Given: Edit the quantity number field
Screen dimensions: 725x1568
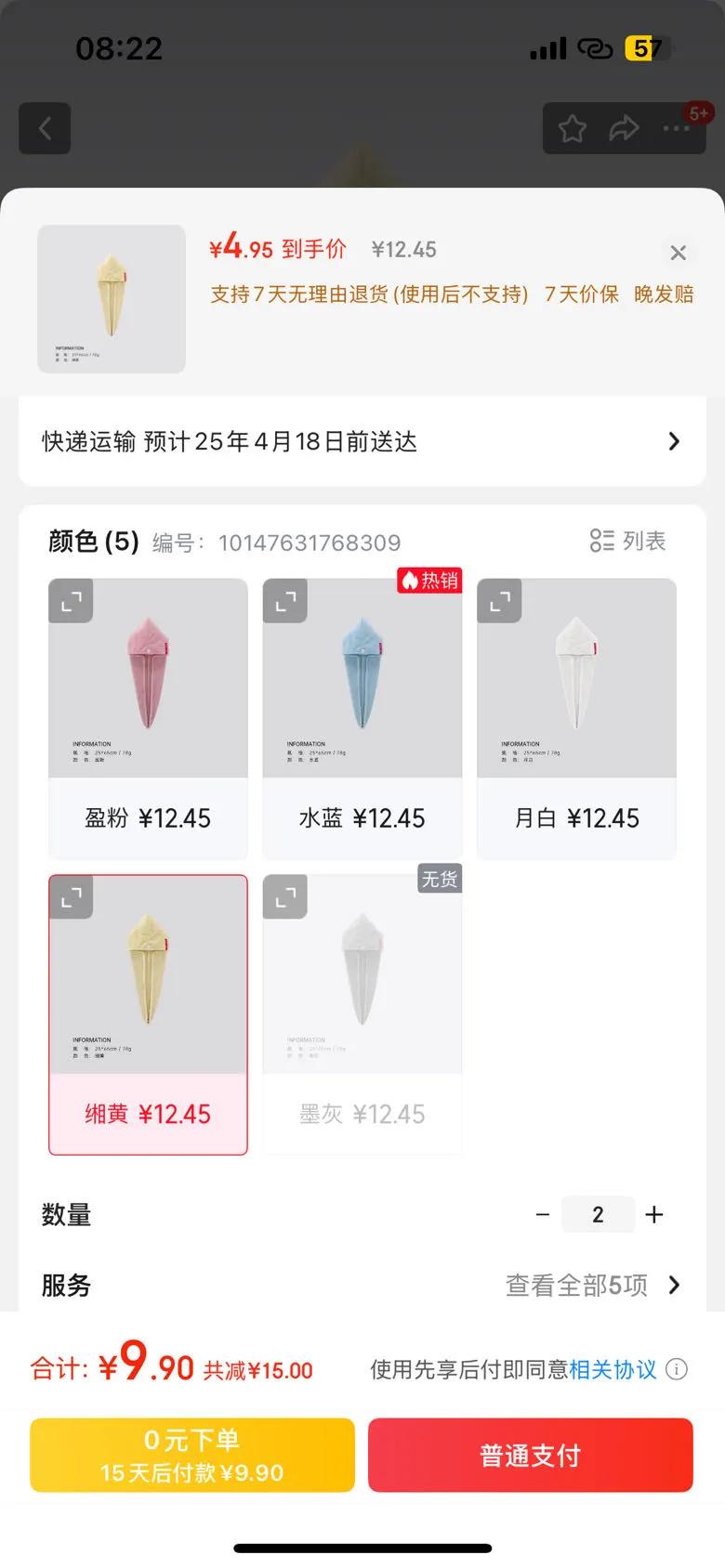Looking at the screenshot, I should [x=598, y=1215].
